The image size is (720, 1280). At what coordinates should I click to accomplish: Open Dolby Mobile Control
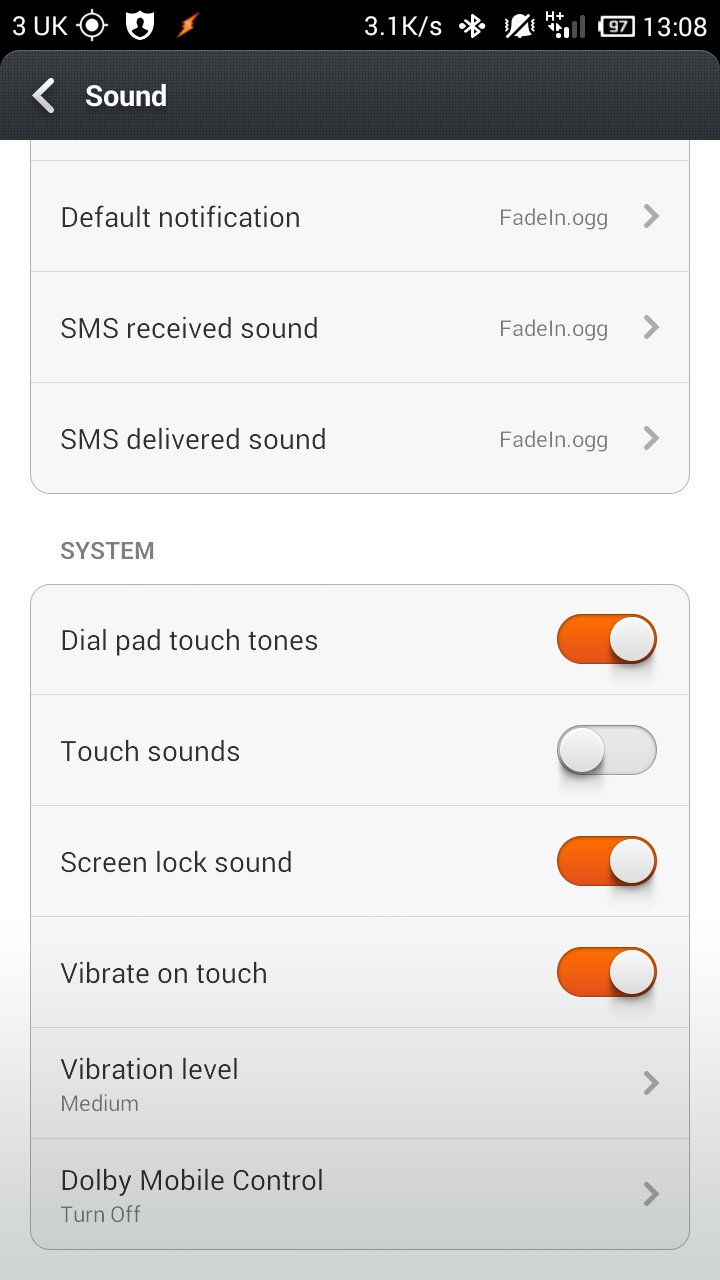coord(360,1194)
